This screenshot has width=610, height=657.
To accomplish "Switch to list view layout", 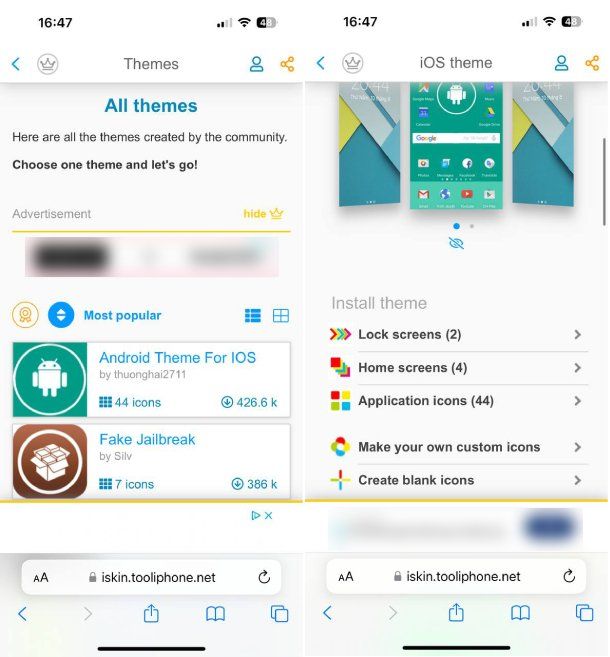I will point(253,315).
